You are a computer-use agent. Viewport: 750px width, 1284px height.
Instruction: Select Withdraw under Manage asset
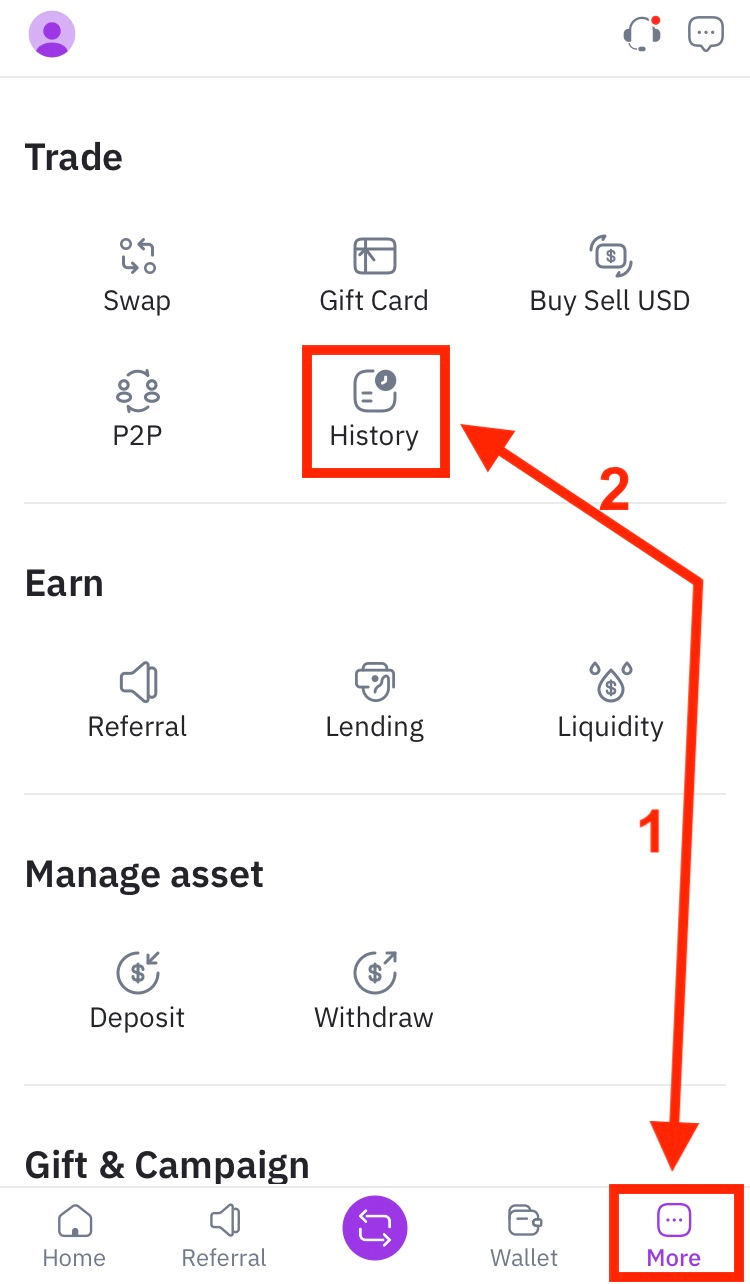(x=374, y=992)
